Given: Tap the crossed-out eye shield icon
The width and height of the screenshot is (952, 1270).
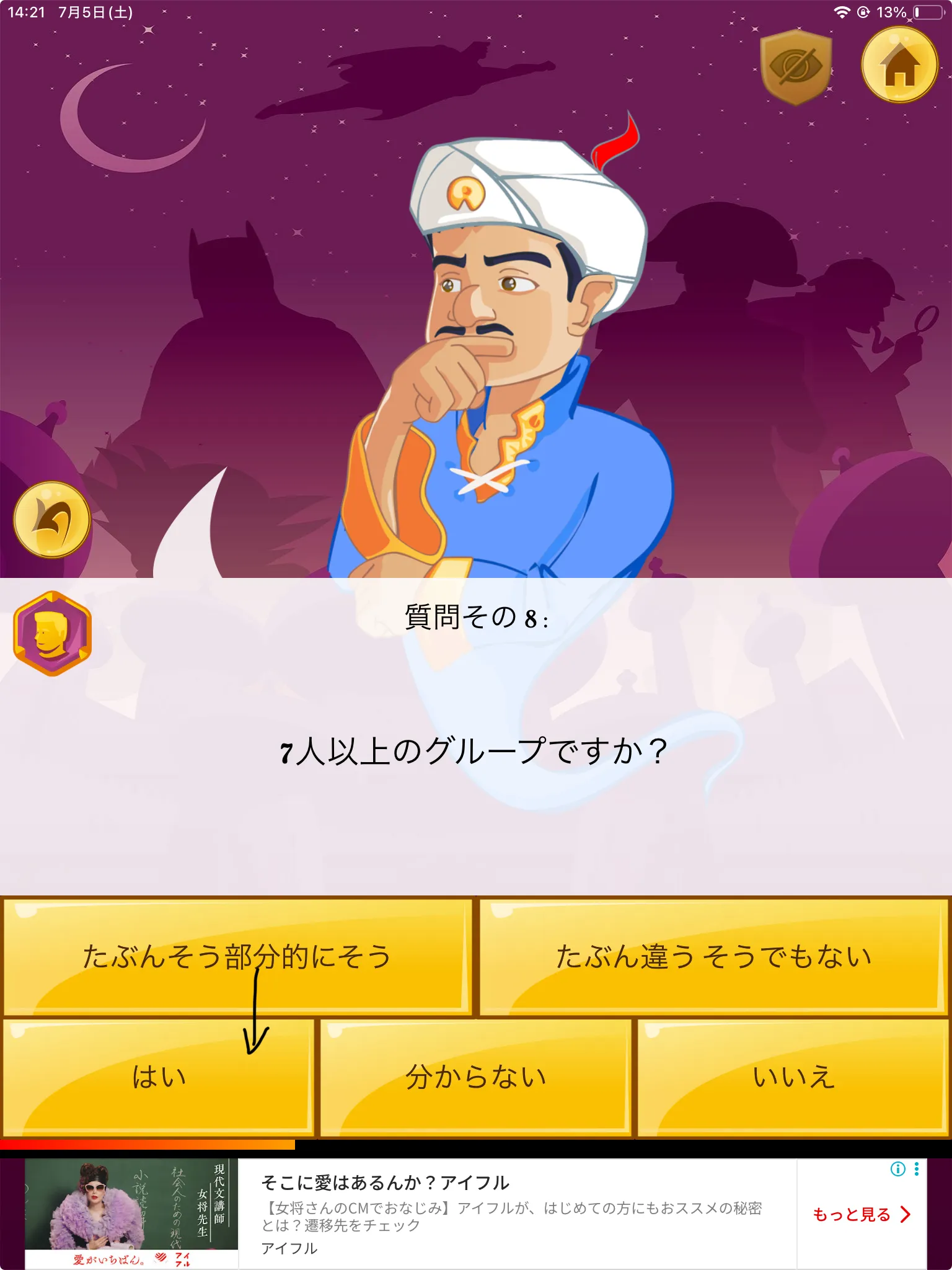Looking at the screenshot, I should click(x=796, y=67).
